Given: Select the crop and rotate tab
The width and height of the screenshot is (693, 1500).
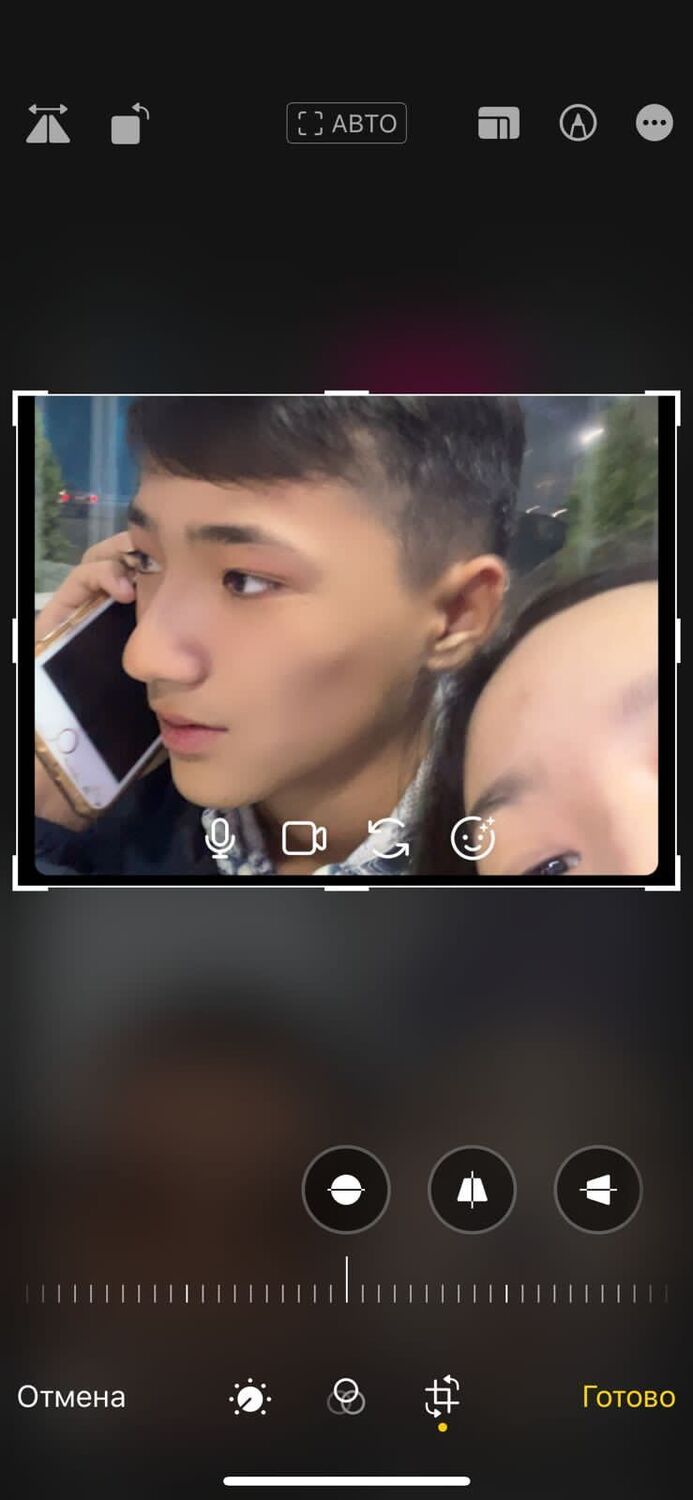Looking at the screenshot, I should tap(442, 1397).
